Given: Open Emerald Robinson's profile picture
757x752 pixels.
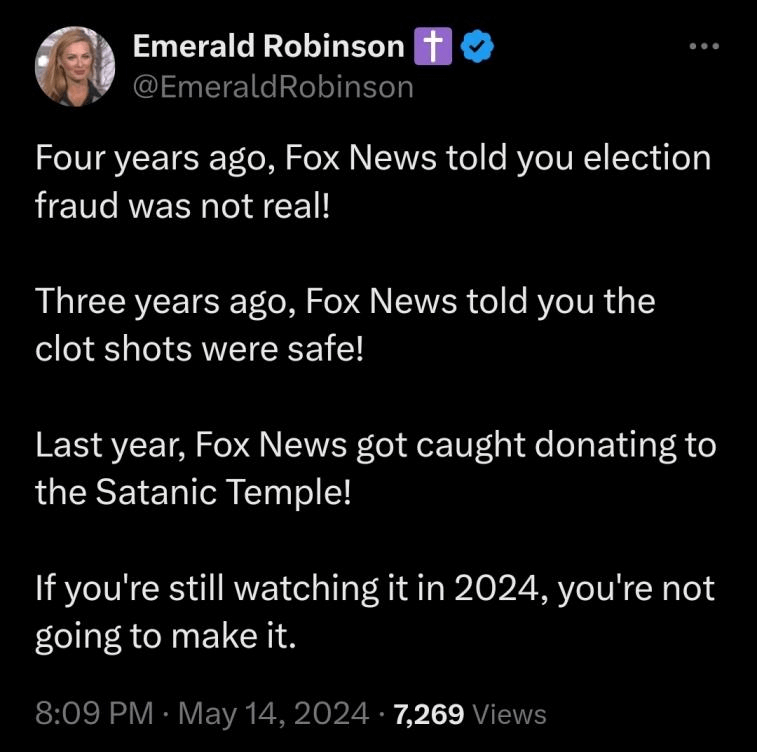Looking at the screenshot, I should tap(75, 66).
